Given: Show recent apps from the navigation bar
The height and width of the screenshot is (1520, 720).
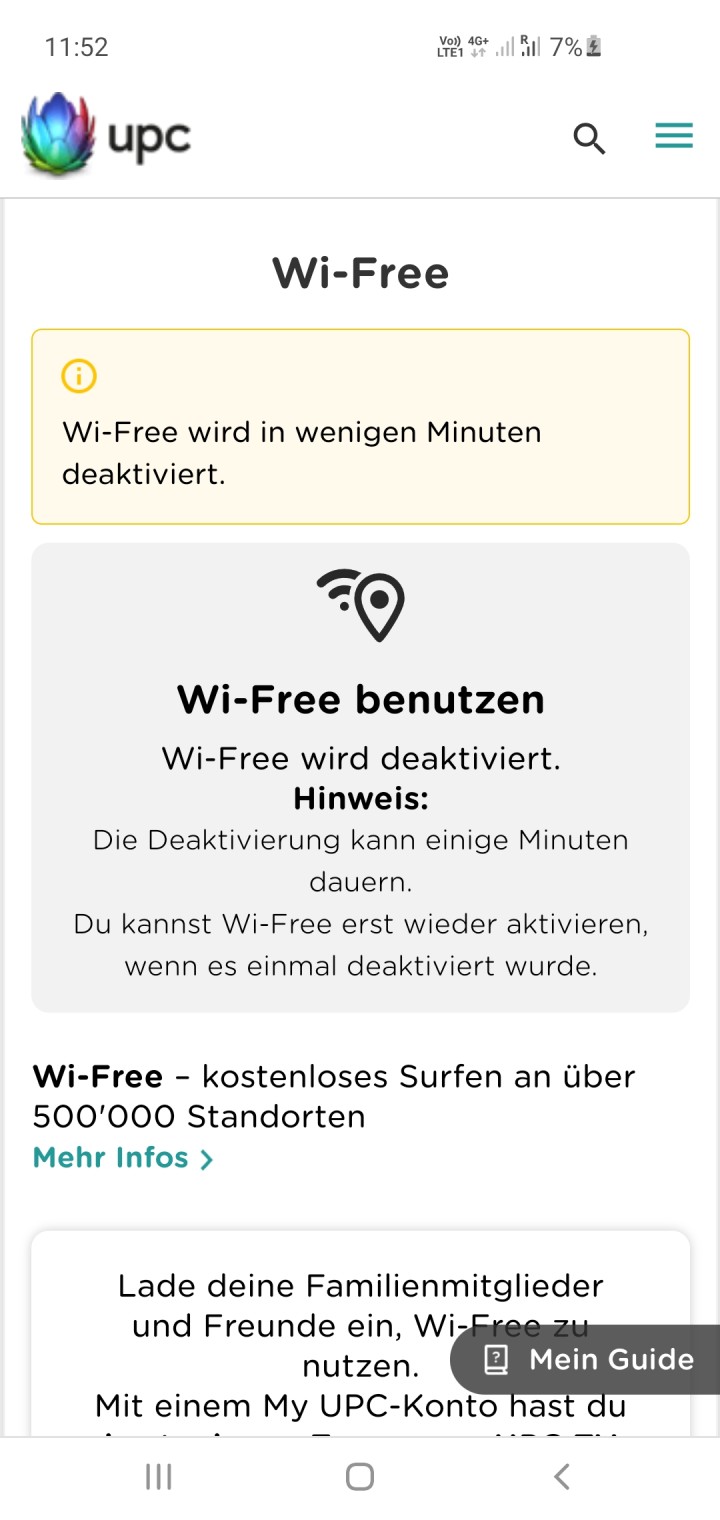Looking at the screenshot, I should click(158, 1476).
